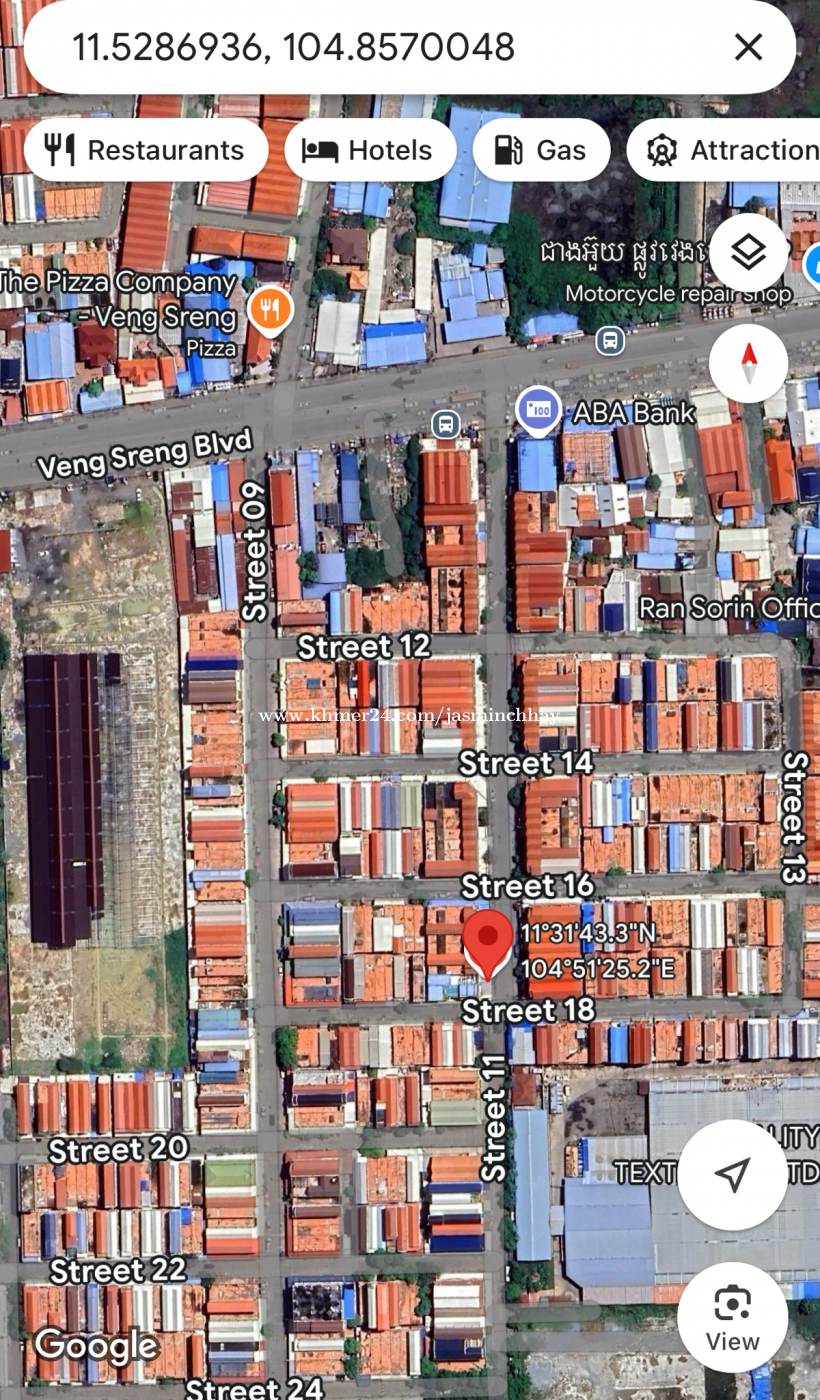
Task: Filter map by Restaurants
Action: point(146,150)
